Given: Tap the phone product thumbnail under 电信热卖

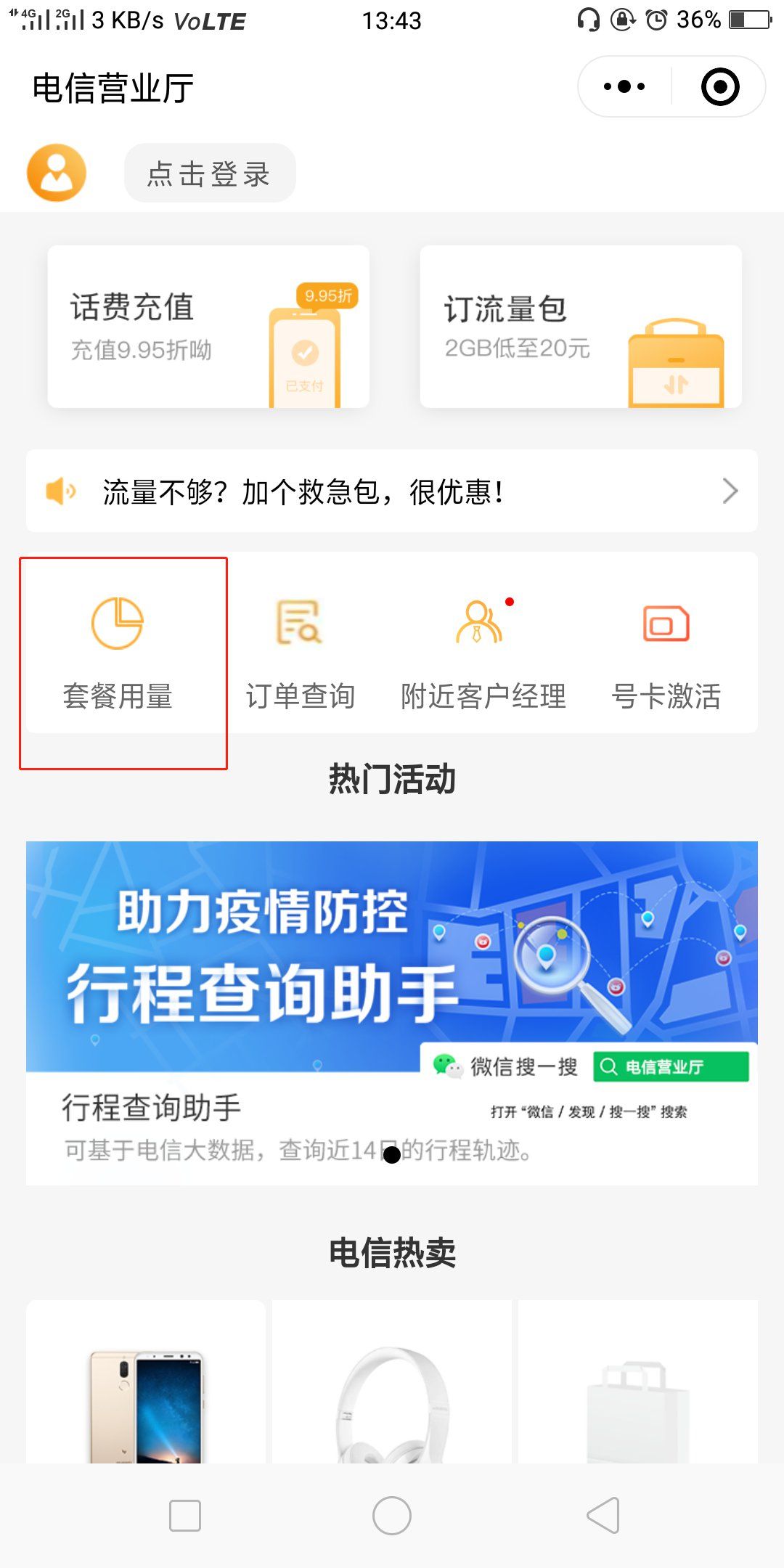Looking at the screenshot, I should (145, 1401).
